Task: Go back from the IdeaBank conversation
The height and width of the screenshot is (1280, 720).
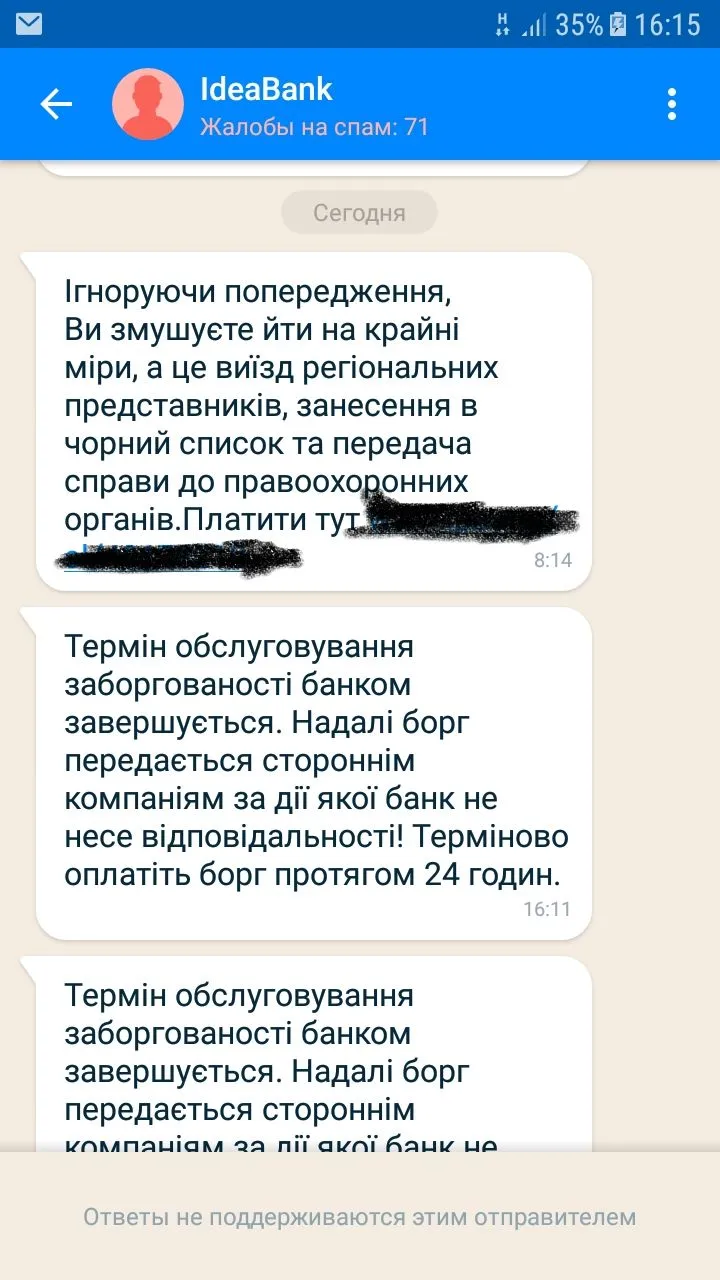Action: (56, 104)
